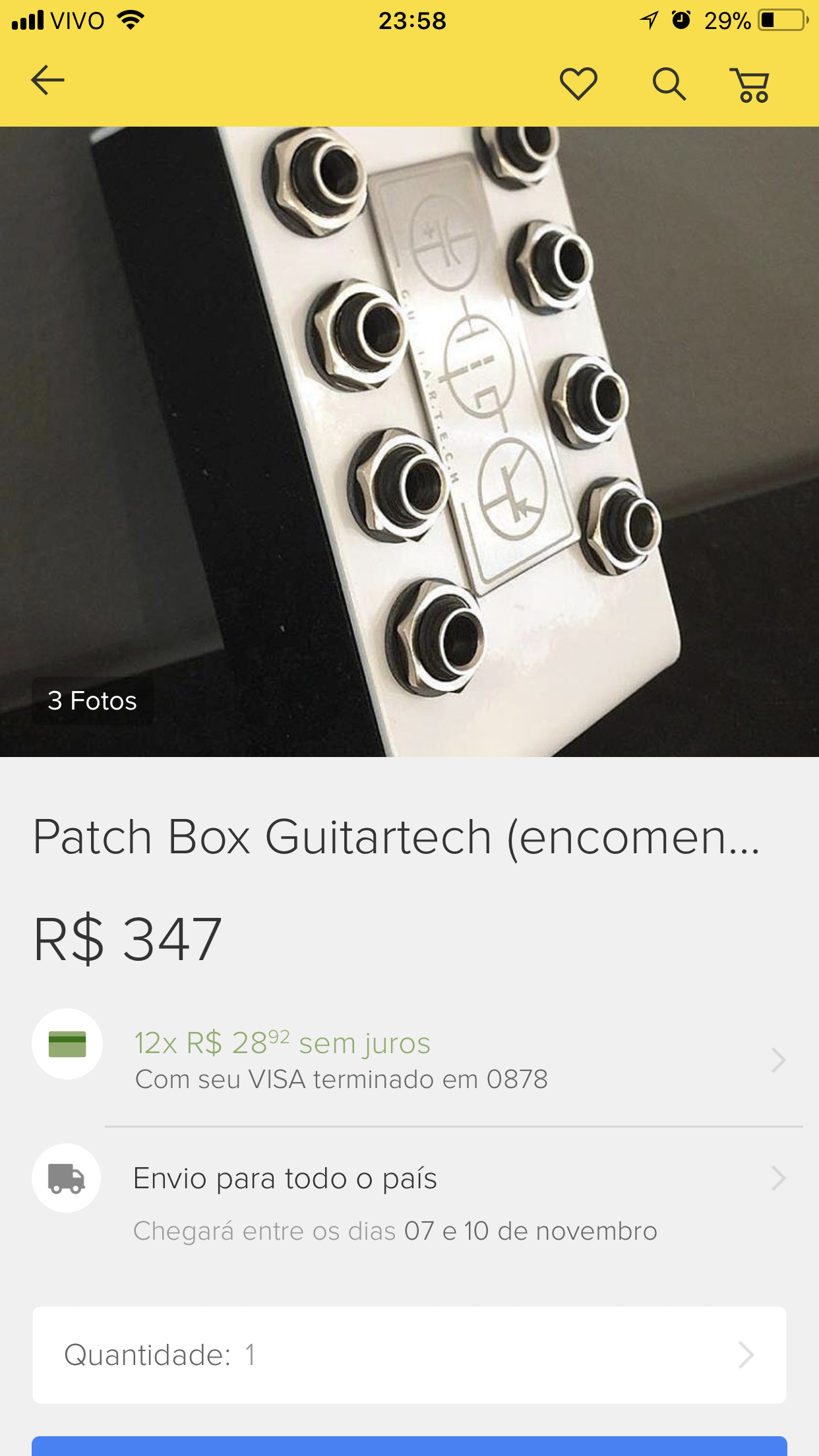Image resolution: width=819 pixels, height=1456 pixels.
Task: Go back using the arrow
Action: pyautogui.click(x=47, y=80)
